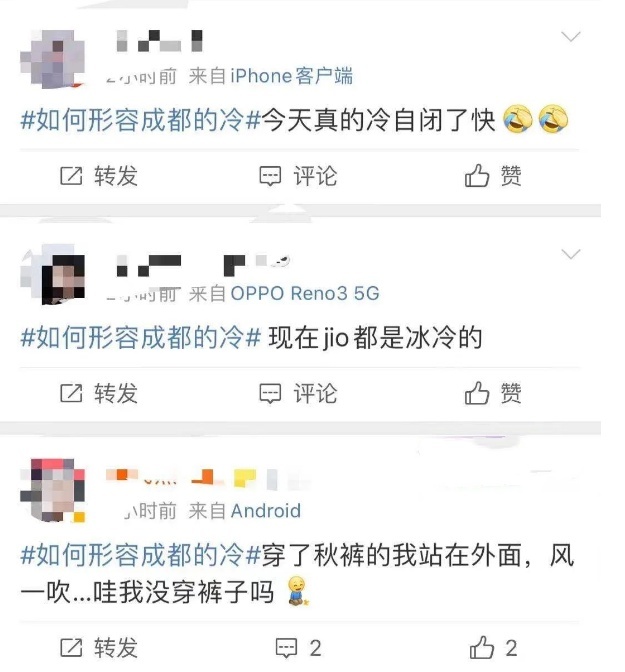Viewport: 625px width, 672px height.
Task: Open hashtag in the jio都是冰冷的 post
Action: coord(140,338)
